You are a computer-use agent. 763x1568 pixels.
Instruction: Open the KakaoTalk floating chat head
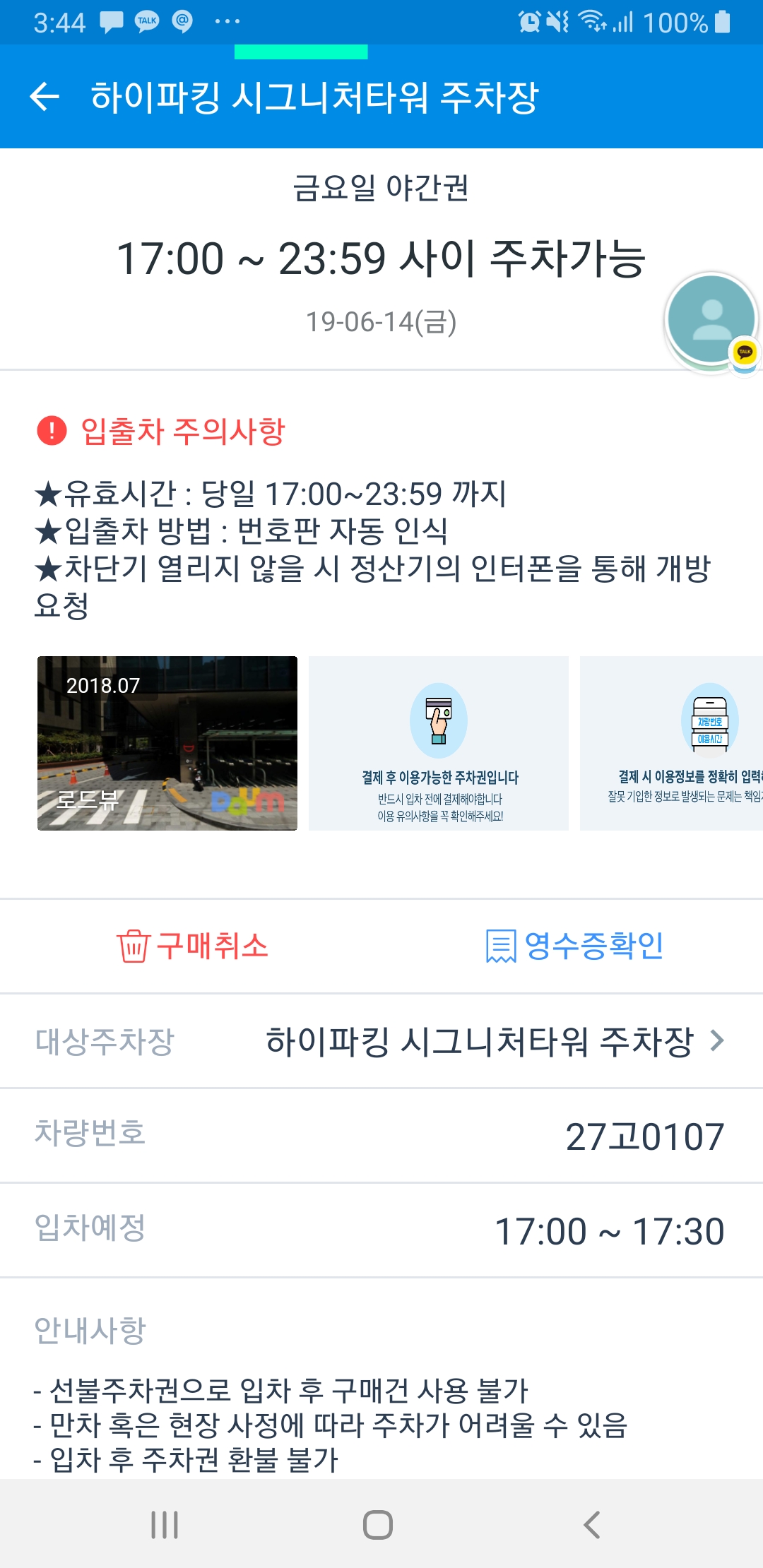coord(711,319)
